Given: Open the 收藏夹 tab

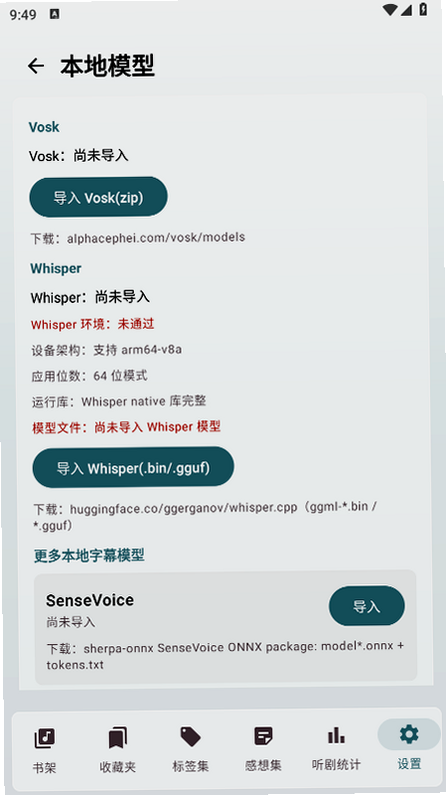Looking at the screenshot, I should (118, 749).
